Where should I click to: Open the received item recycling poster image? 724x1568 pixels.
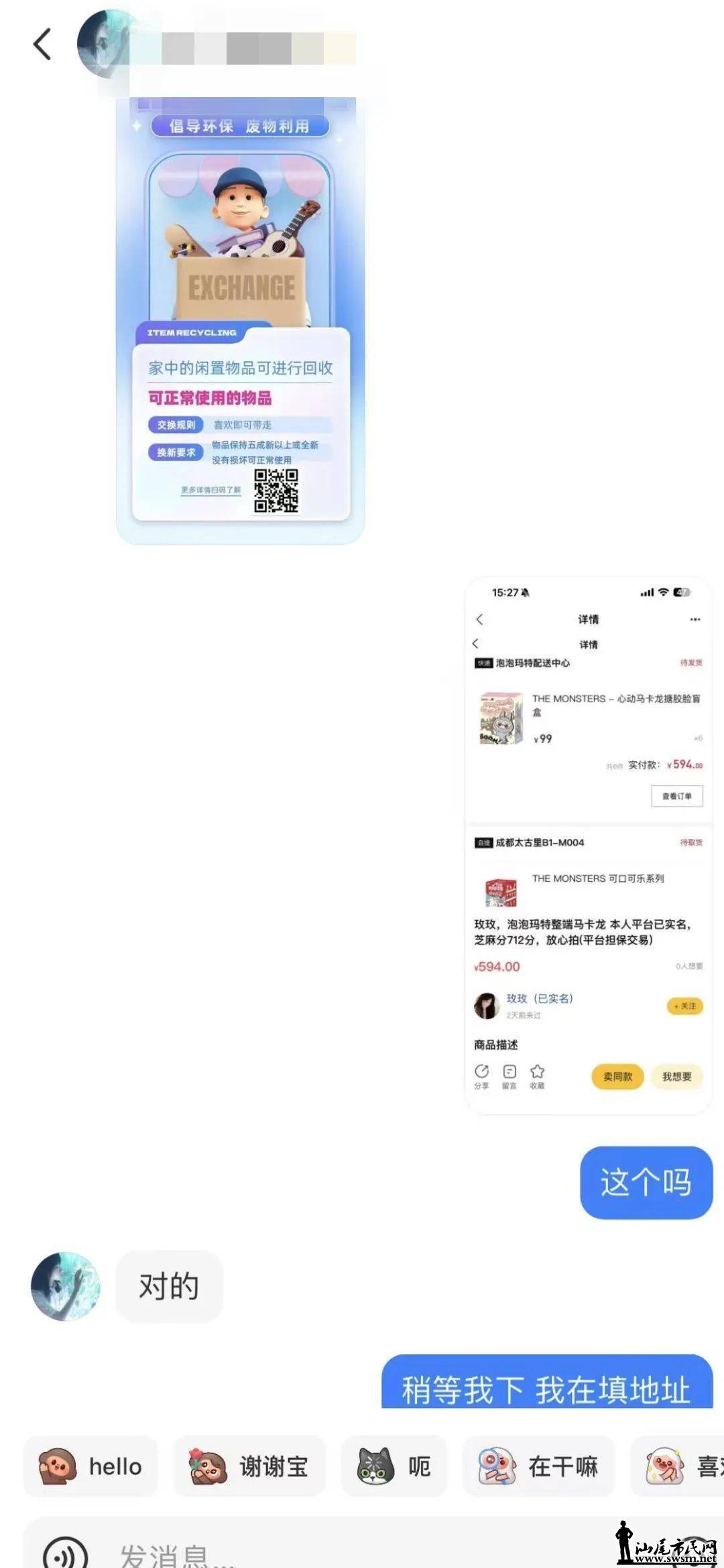pos(240,320)
